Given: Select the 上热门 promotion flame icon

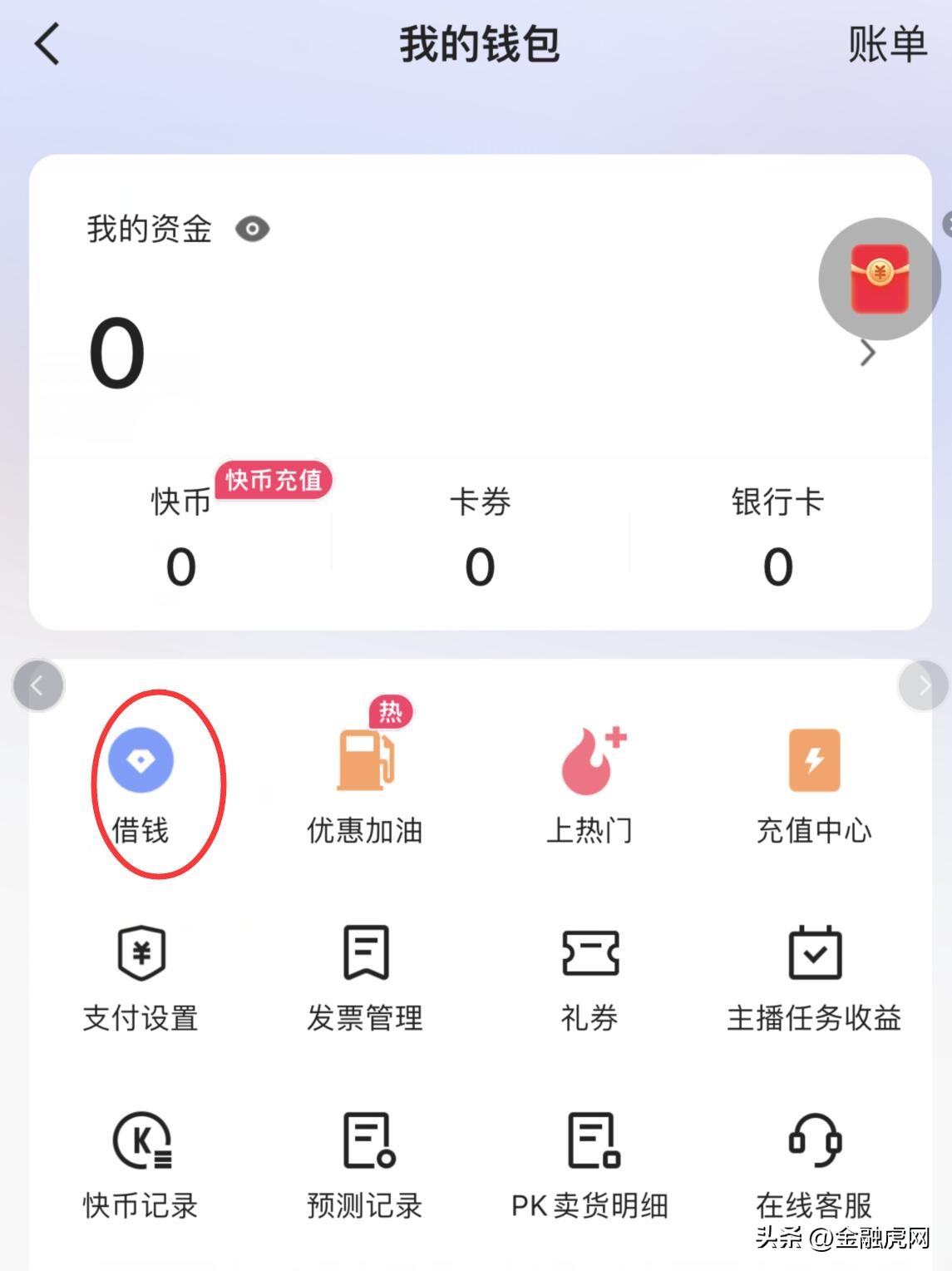Looking at the screenshot, I should coord(588,765).
